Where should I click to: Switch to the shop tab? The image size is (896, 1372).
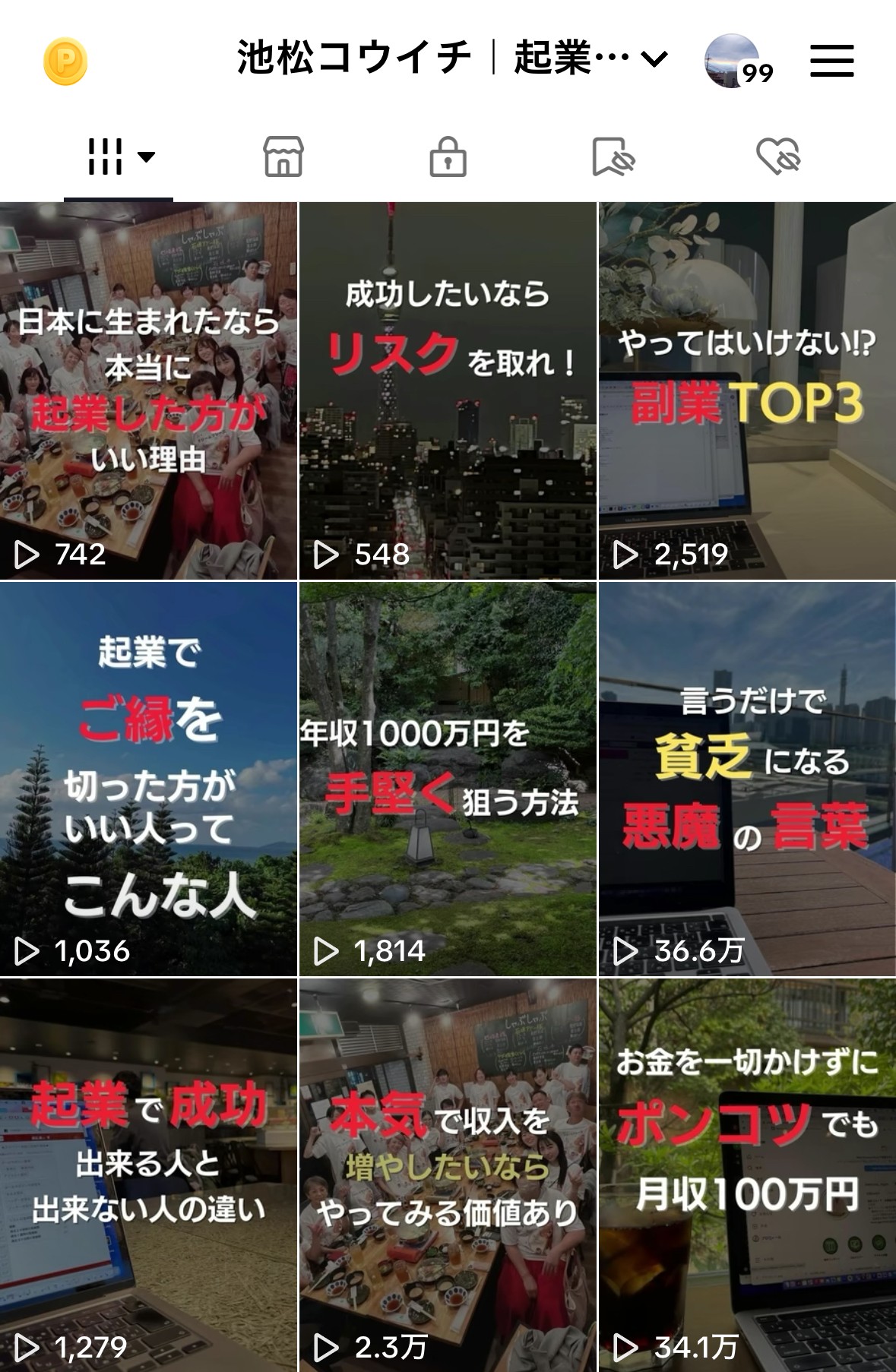(x=283, y=158)
